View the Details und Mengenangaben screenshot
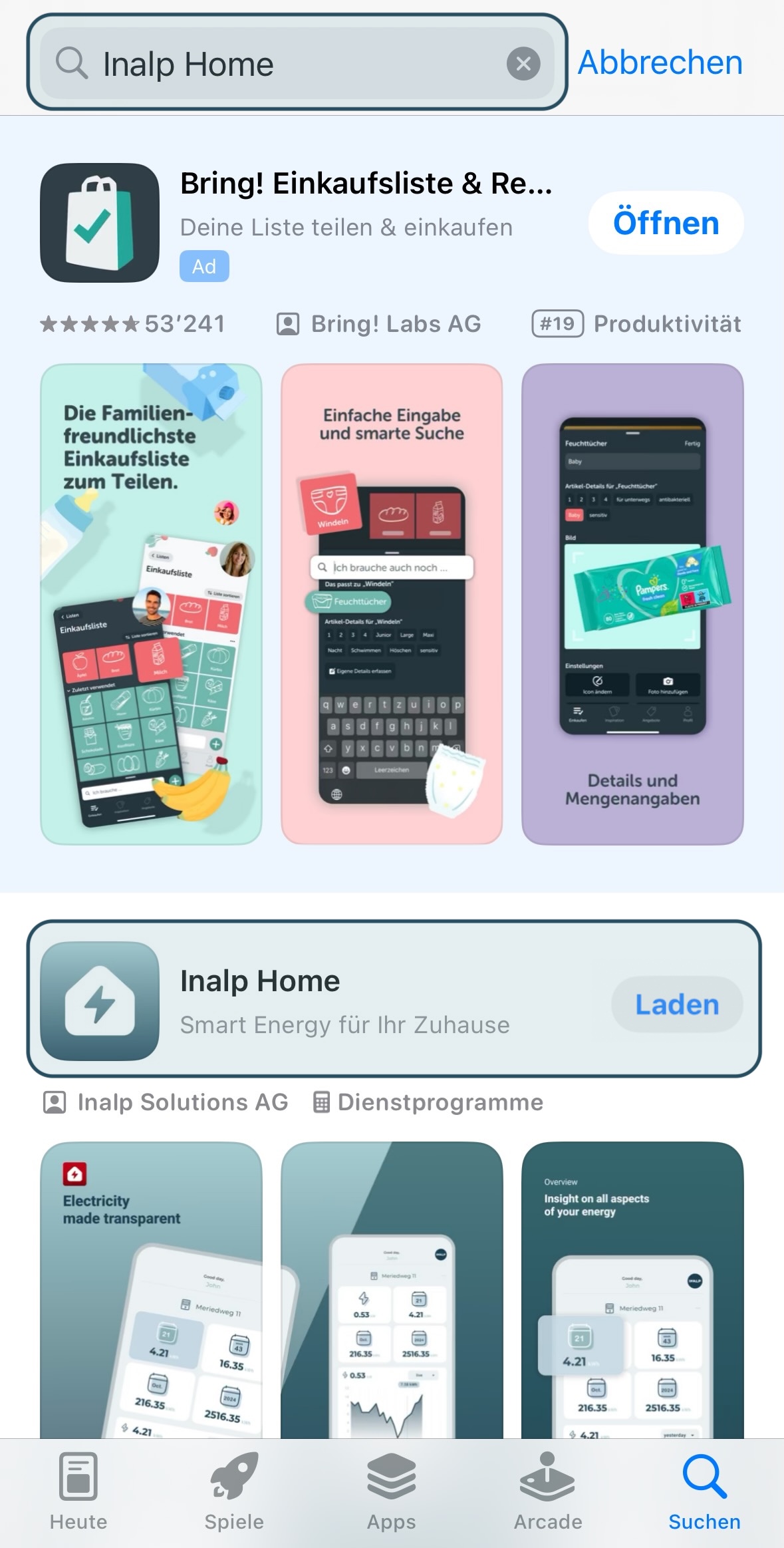This screenshot has height=1548, width=784. (632, 603)
